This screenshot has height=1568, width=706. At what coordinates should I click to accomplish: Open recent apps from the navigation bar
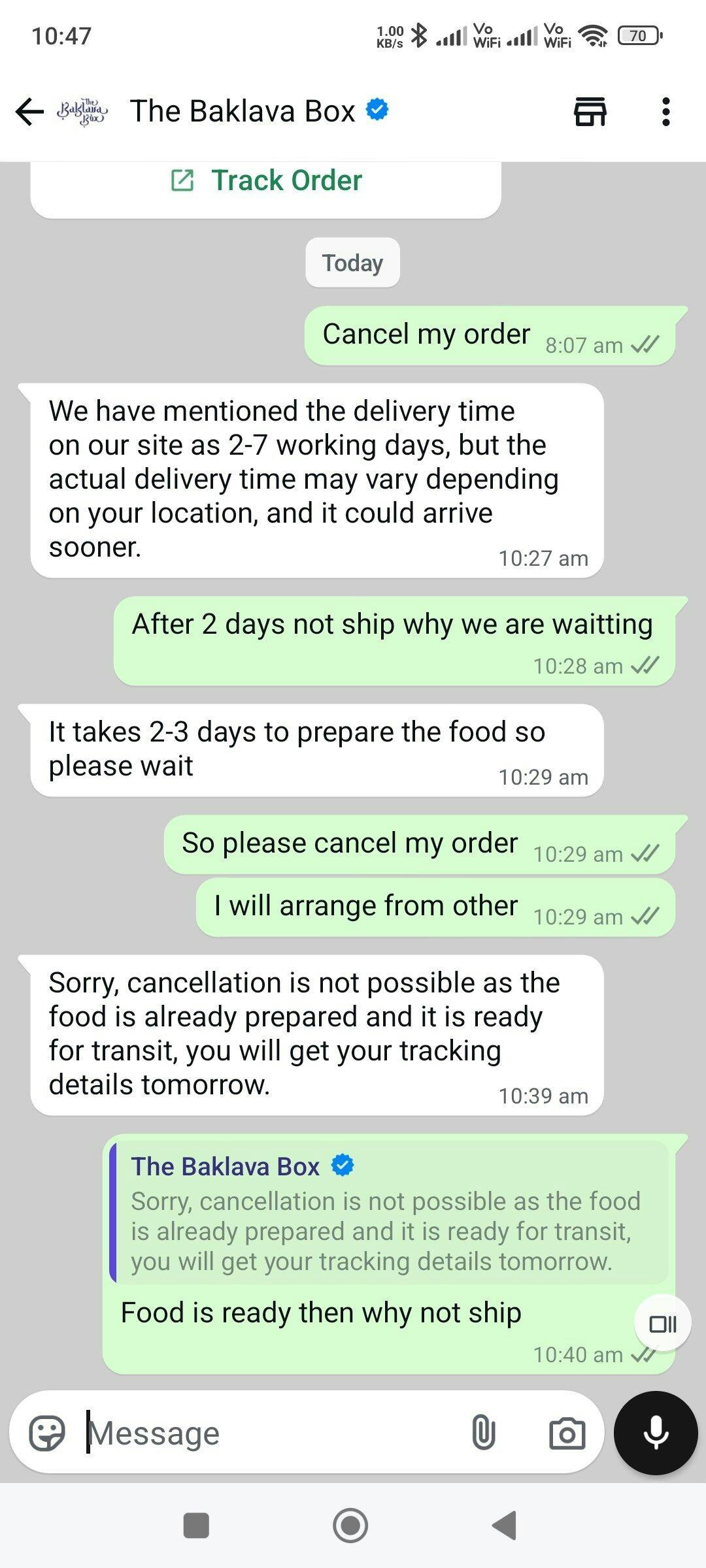tap(196, 1526)
